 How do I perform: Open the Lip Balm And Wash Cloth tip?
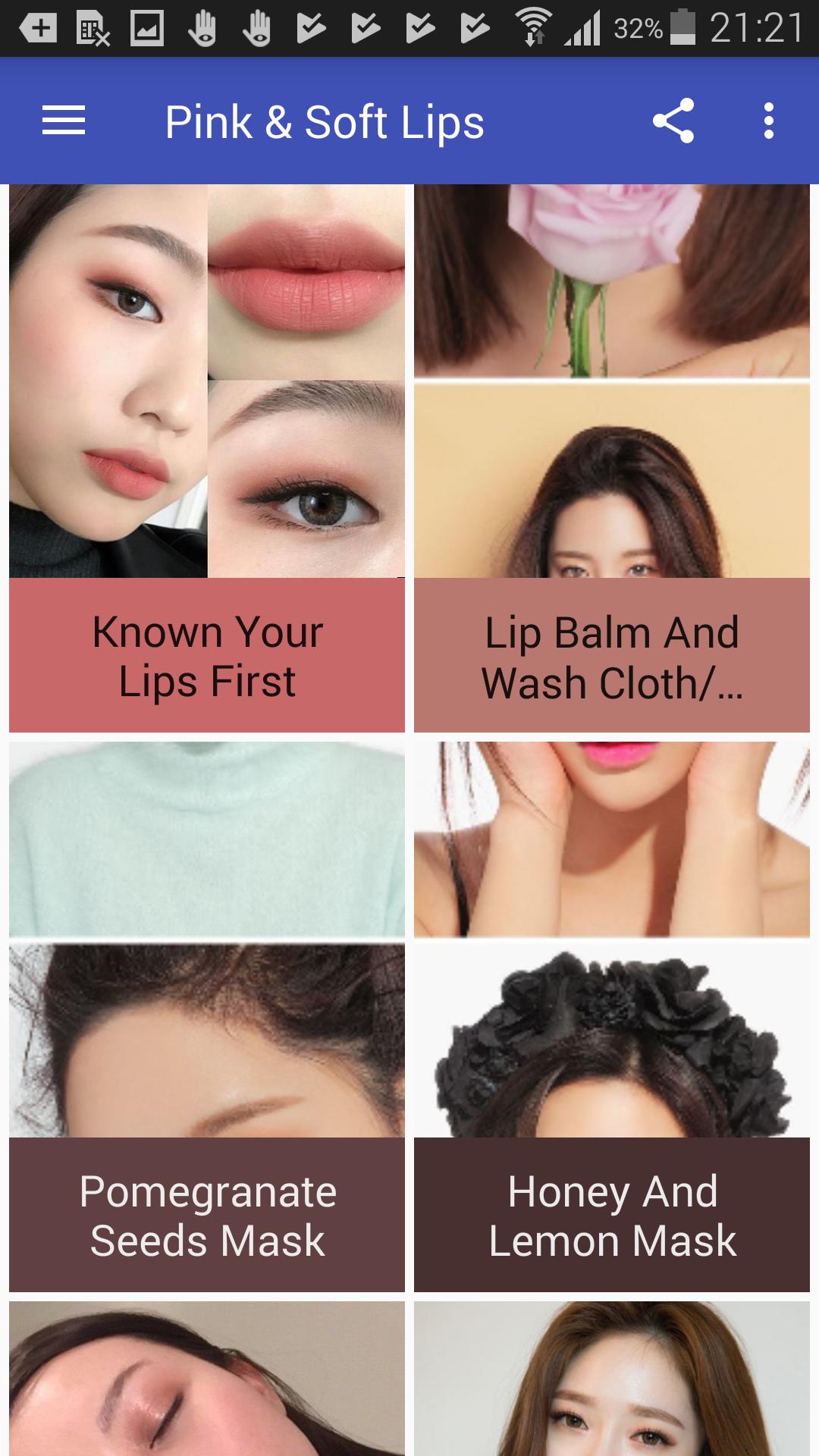pyautogui.click(x=611, y=656)
